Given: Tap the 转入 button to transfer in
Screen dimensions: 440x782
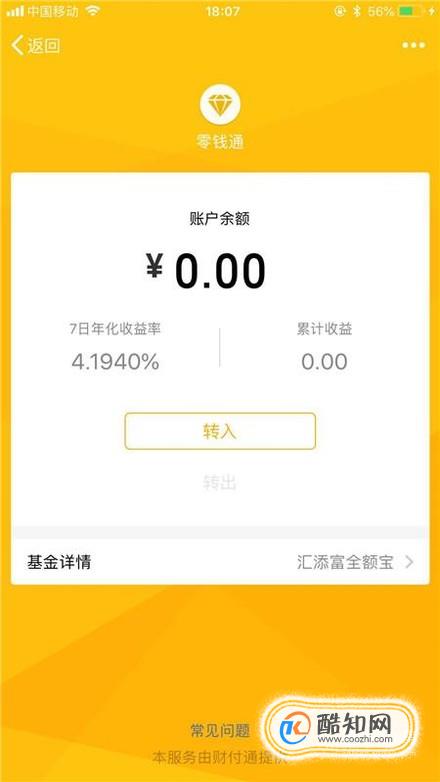Looking at the screenshot, I should (220, 431).
